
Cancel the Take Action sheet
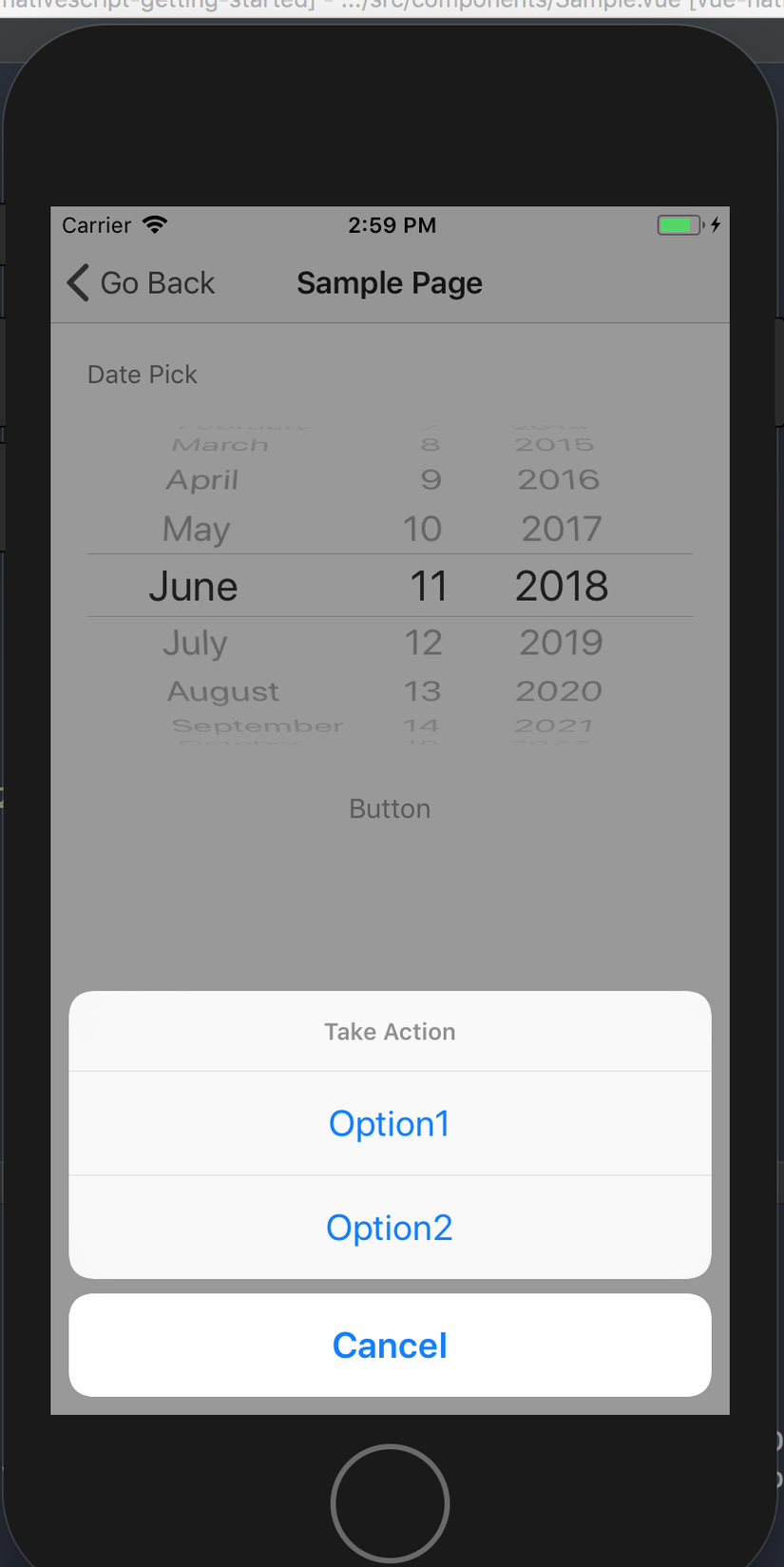click(390, 1345)
